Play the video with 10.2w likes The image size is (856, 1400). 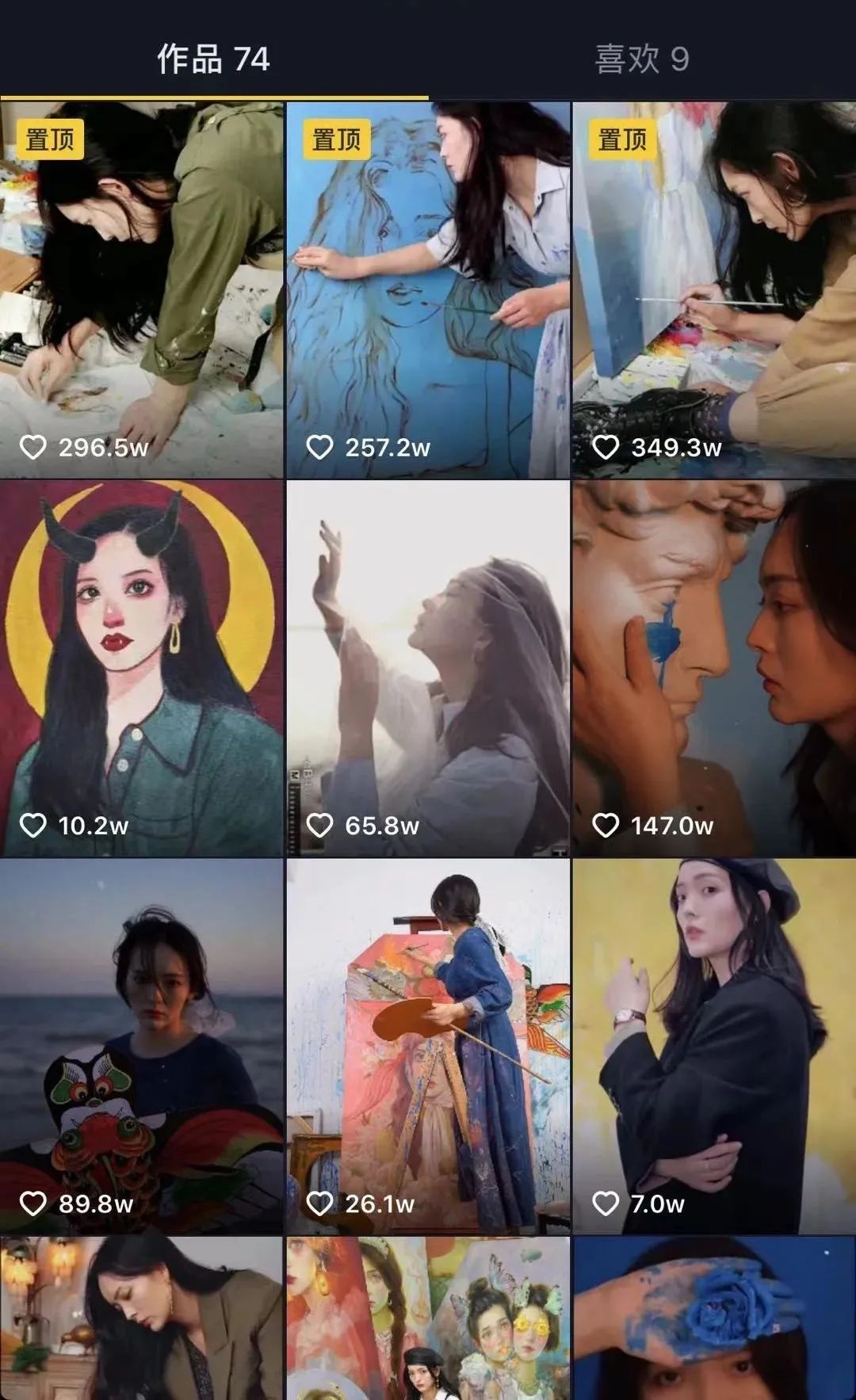[142, 668]
